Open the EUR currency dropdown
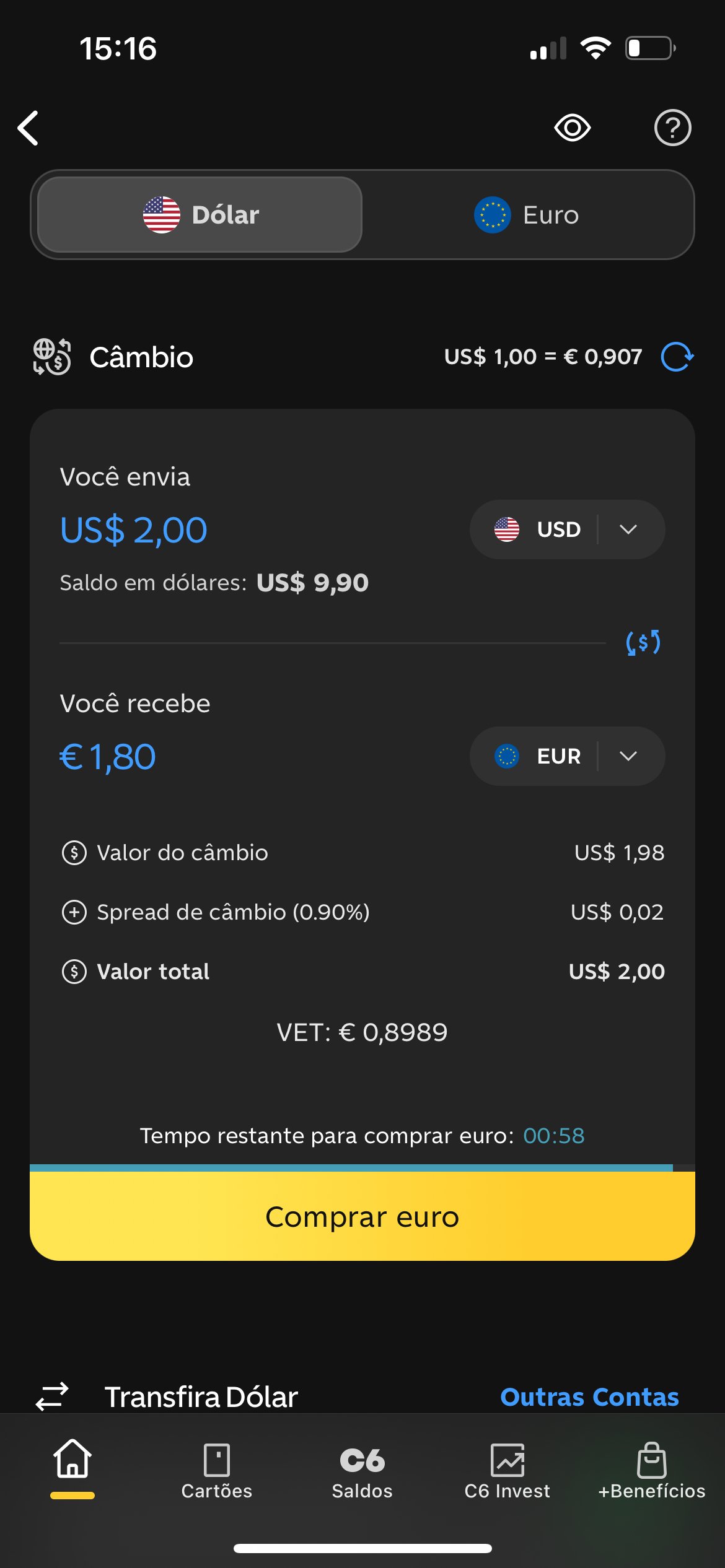 [x=567, y=756]
